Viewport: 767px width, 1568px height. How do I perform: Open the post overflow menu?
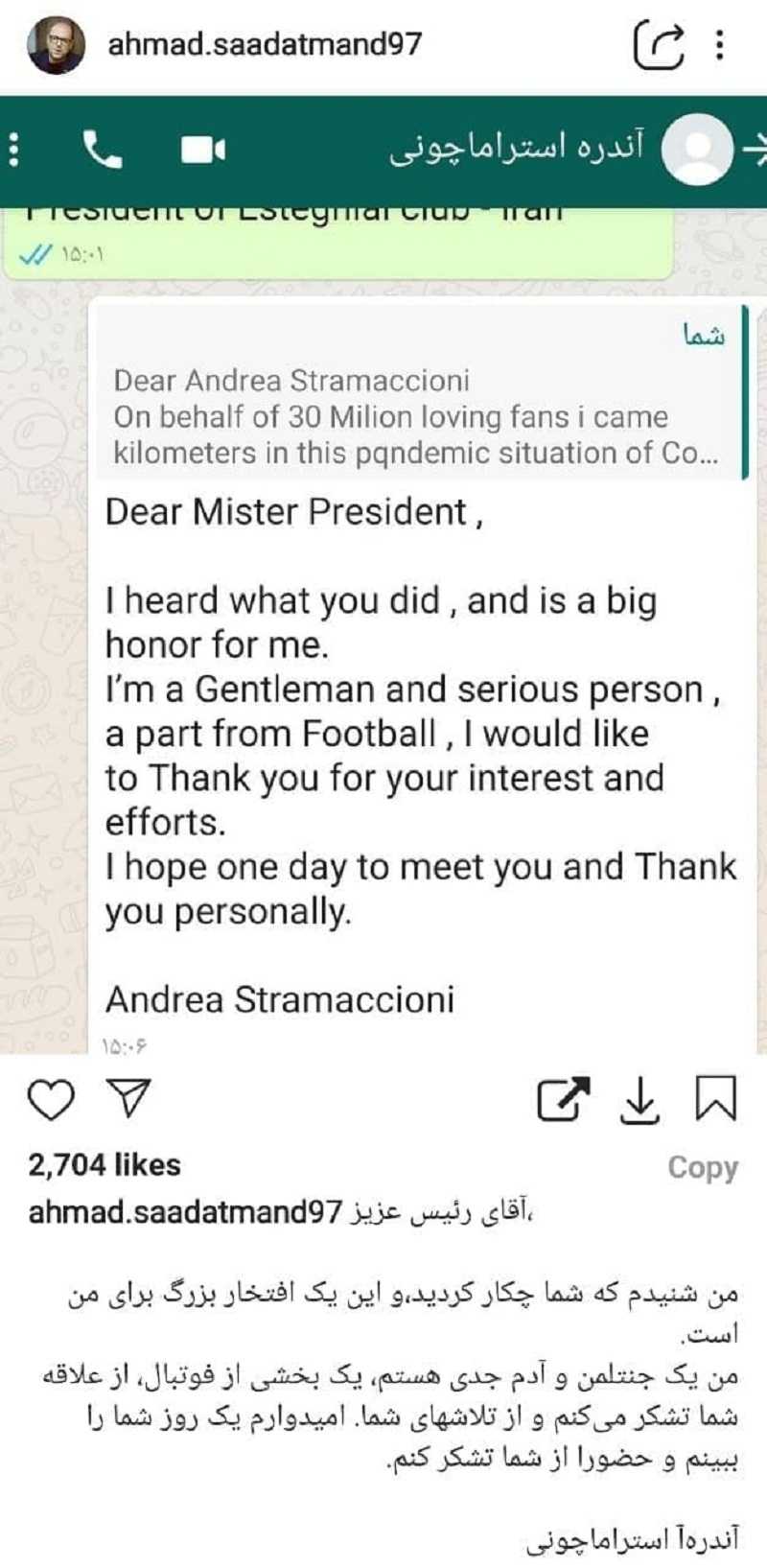pos(720,45)
